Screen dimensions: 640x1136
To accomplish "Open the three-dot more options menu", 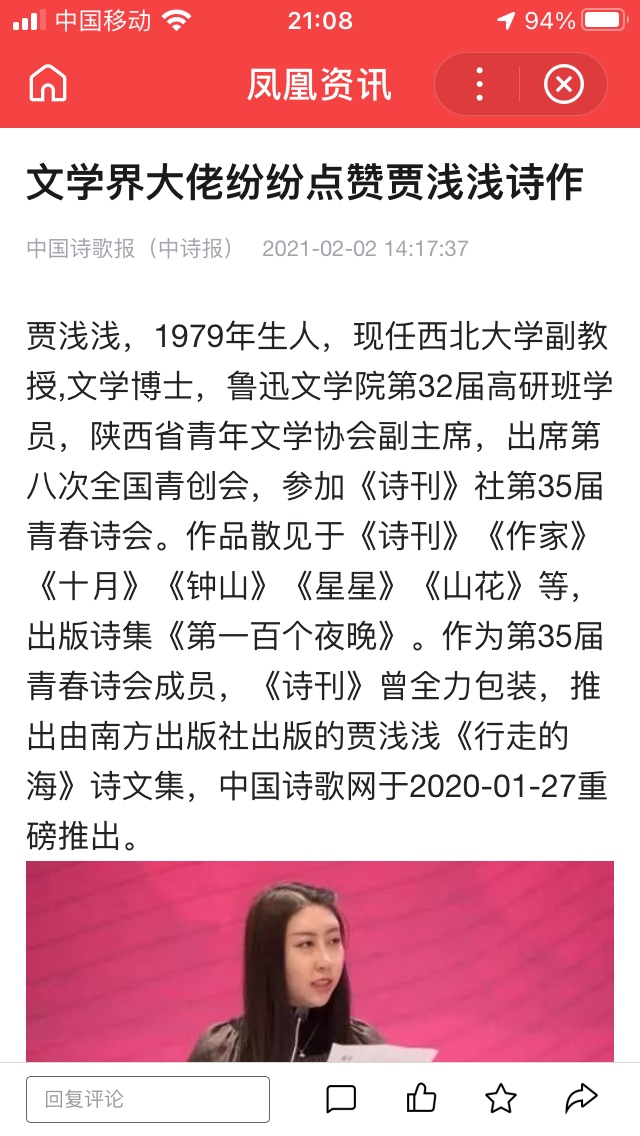I will tap(478, 85).
